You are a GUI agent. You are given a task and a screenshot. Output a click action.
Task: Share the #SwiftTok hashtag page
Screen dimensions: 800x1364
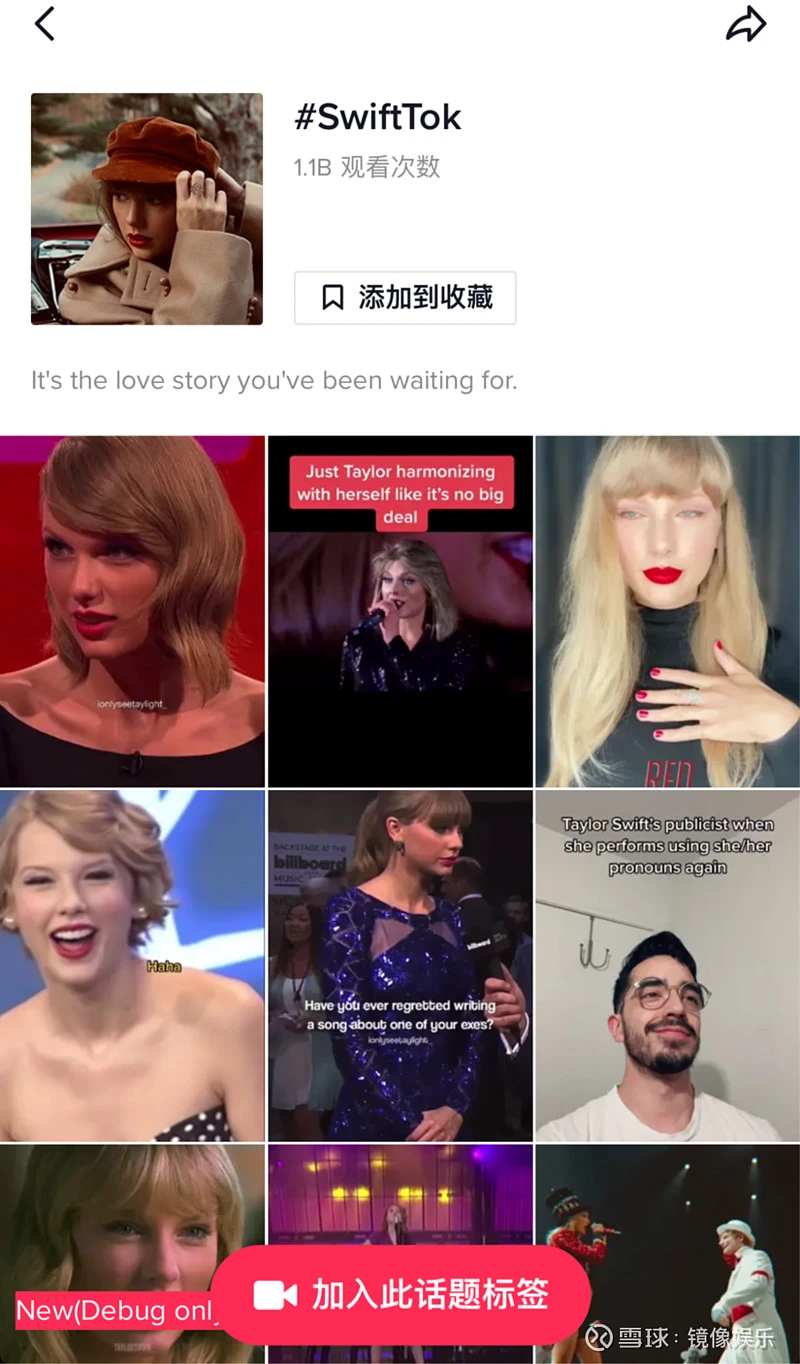click(745, 25)
